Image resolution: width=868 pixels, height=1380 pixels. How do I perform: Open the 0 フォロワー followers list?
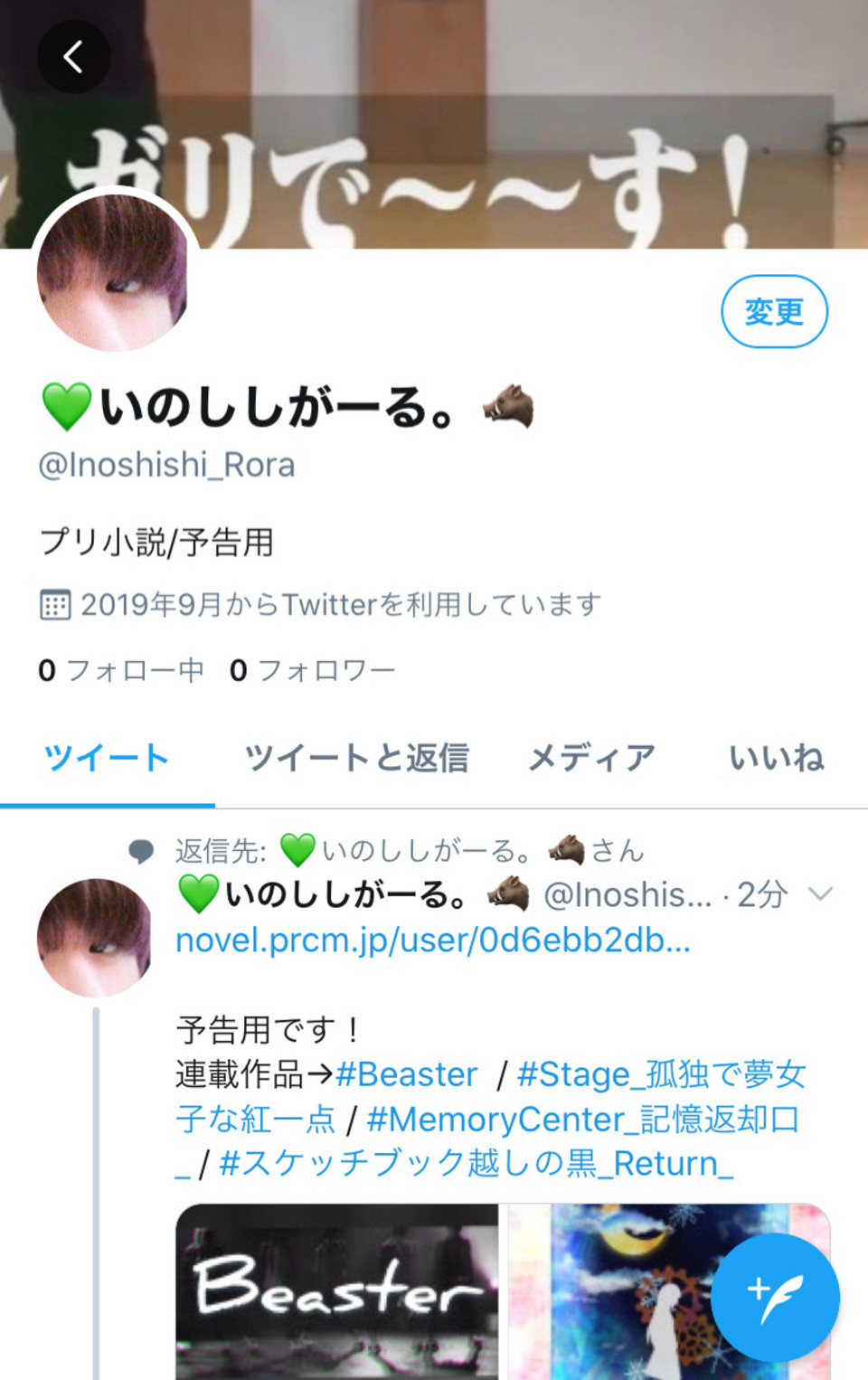pos(313,670)
